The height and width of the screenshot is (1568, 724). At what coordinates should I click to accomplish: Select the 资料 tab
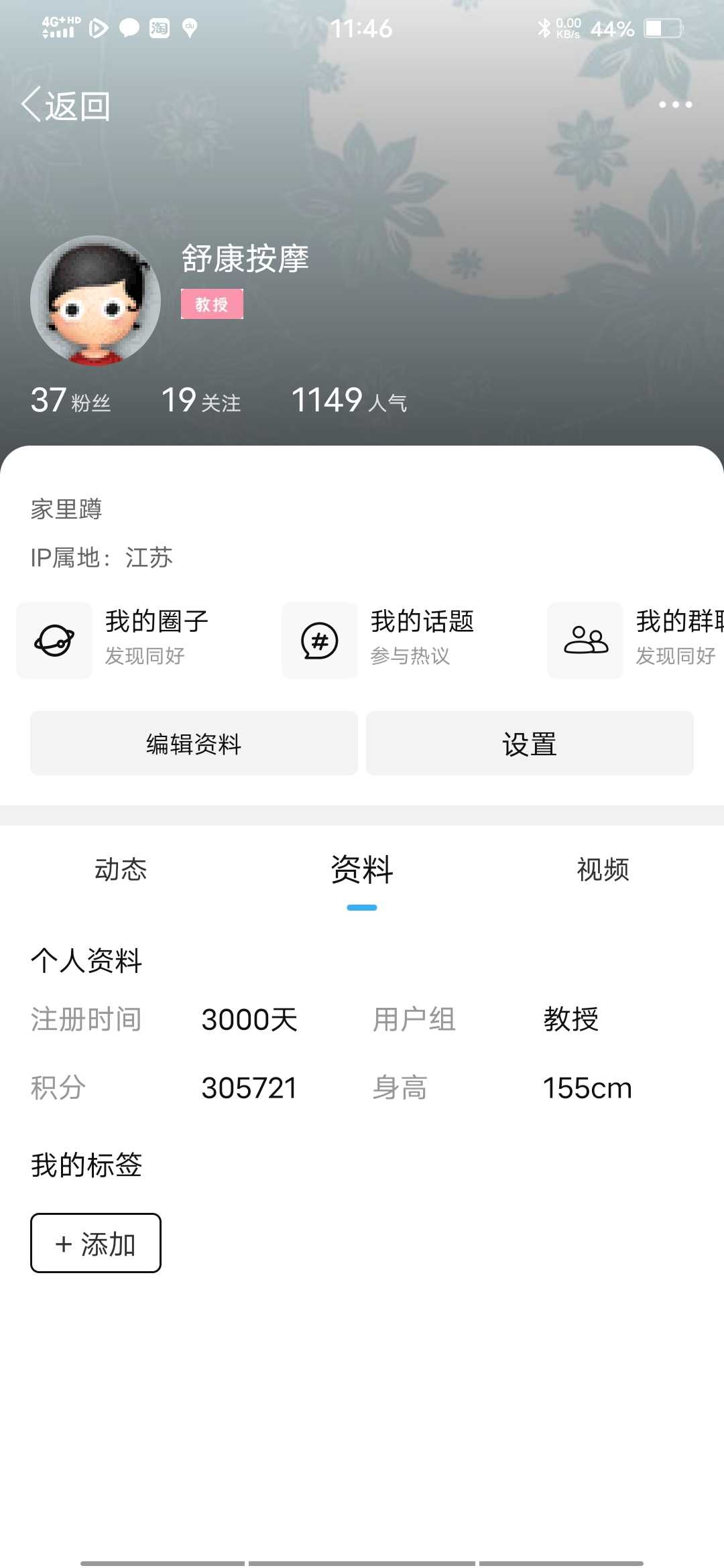(362, 870)
